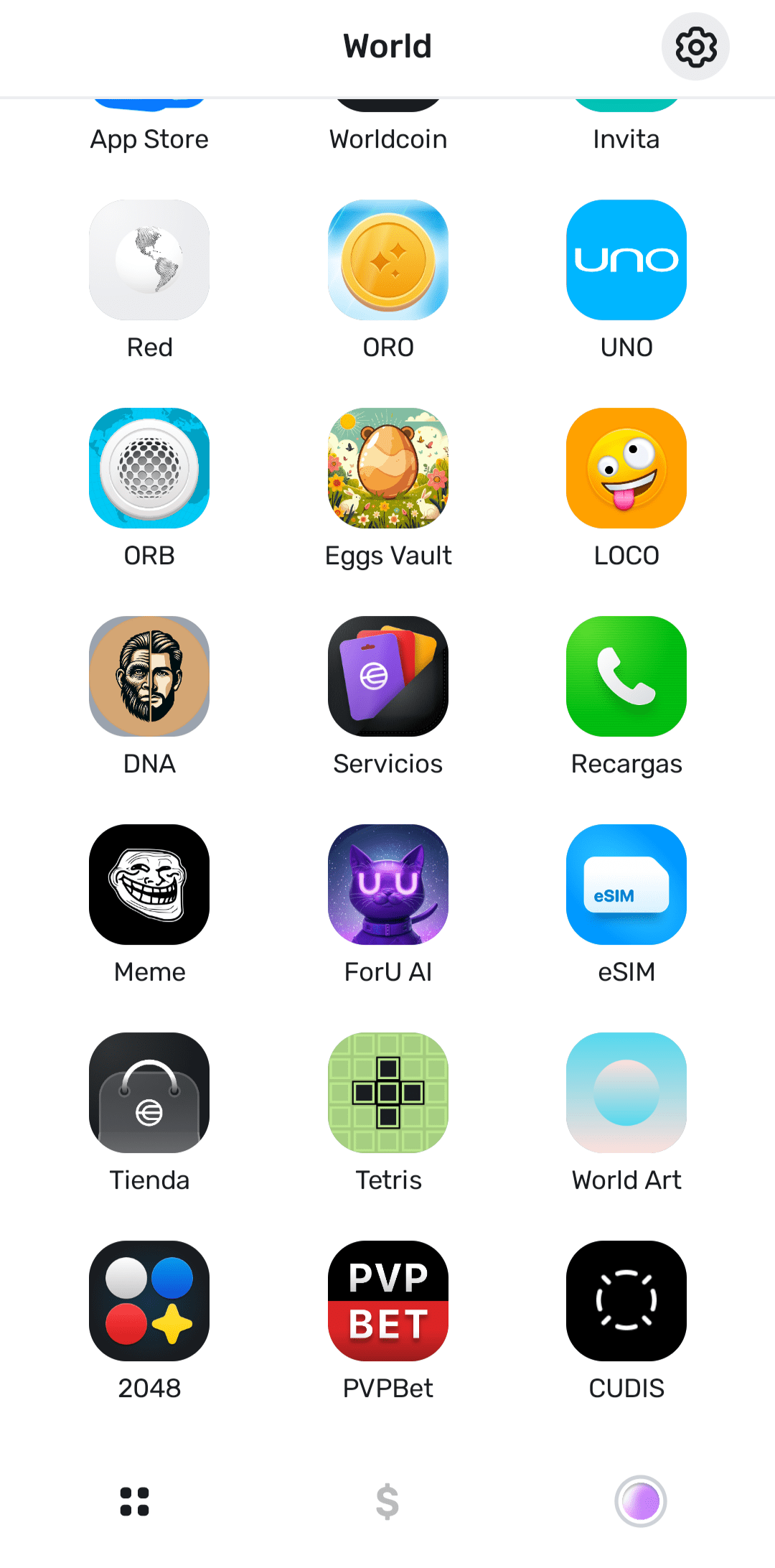The width and height of the screenshot is (775, 1568).
Task: Open the settings gear
Action: point(695,47)
